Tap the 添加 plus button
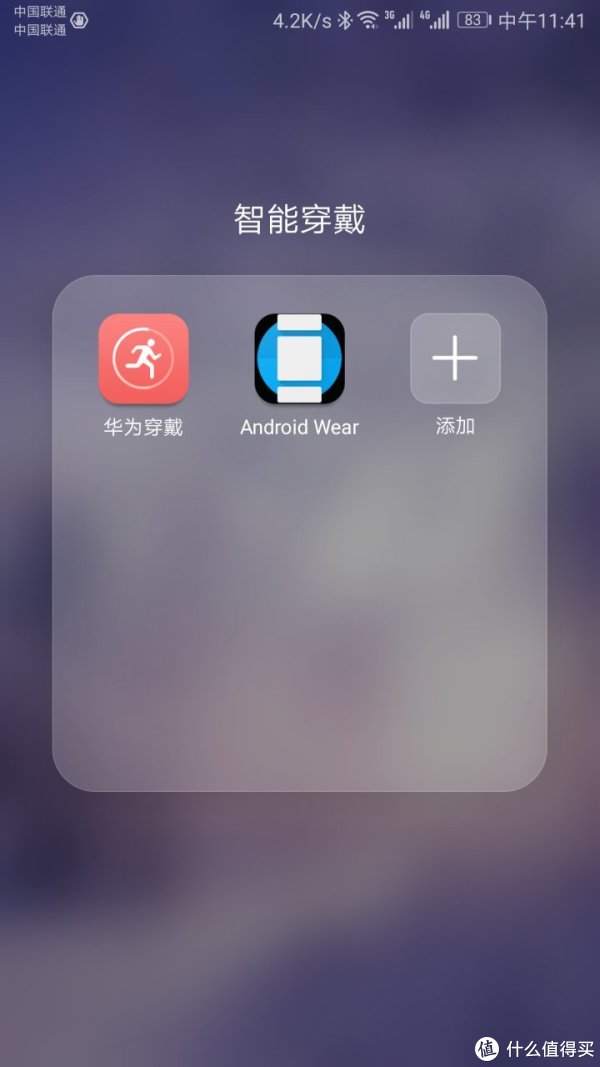 455,359
